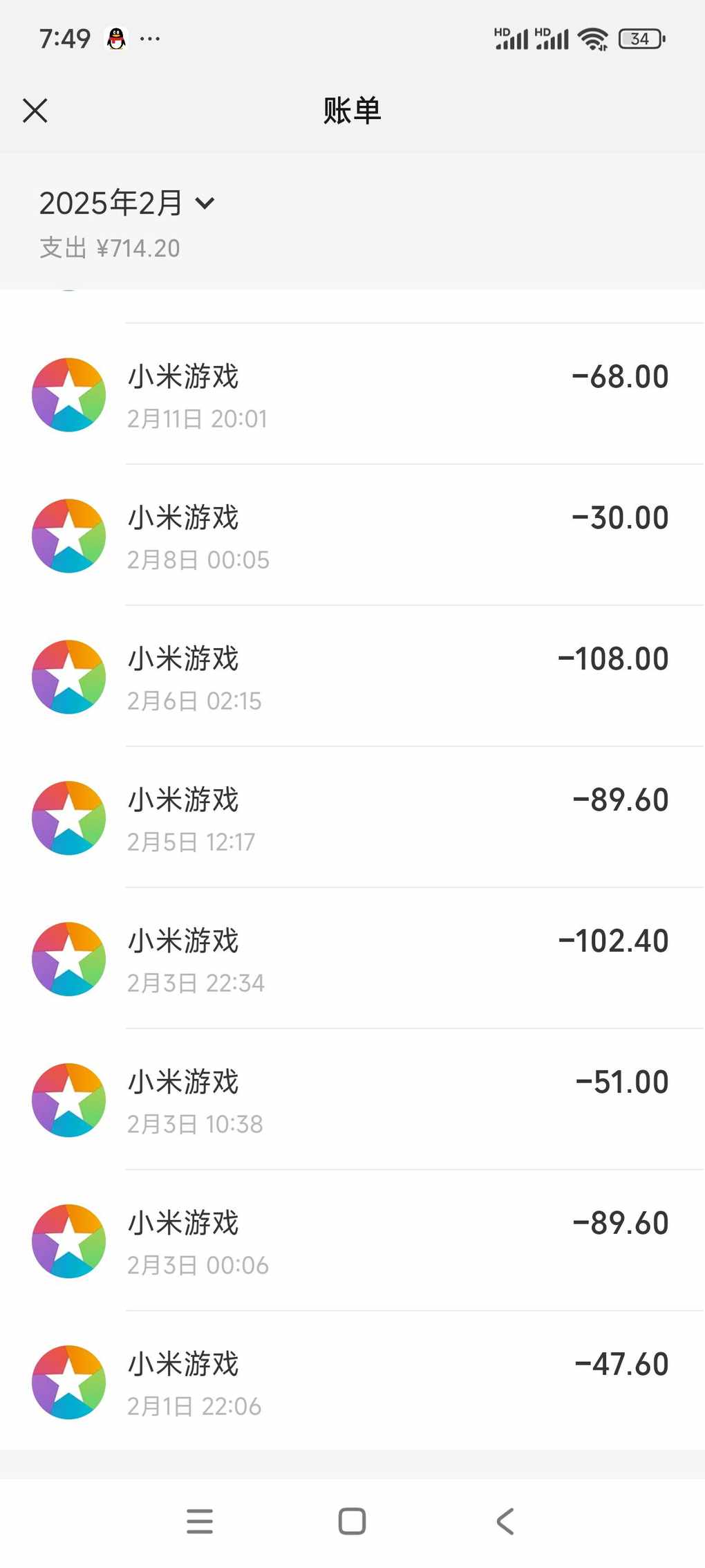Image resolution: width=705 pixels, height=1568 pixels.
Task: Expand the 2025年2月 month picker
Action: 127,203
